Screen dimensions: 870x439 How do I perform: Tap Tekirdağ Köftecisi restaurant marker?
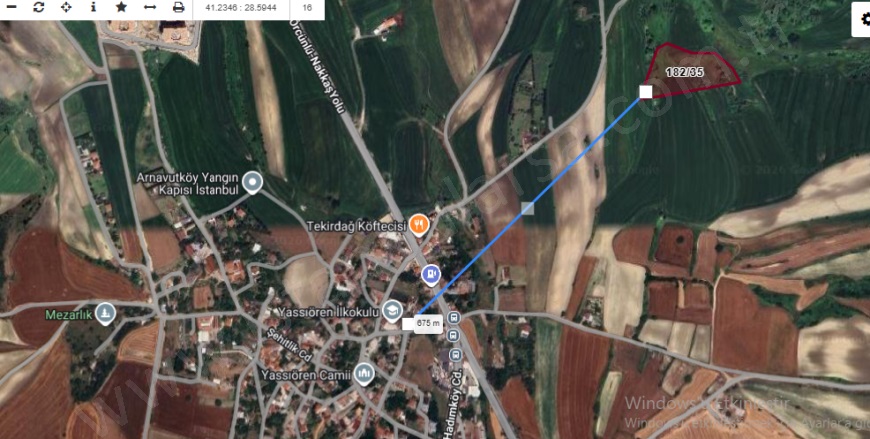pyautogui.click(x=420, y=225)
